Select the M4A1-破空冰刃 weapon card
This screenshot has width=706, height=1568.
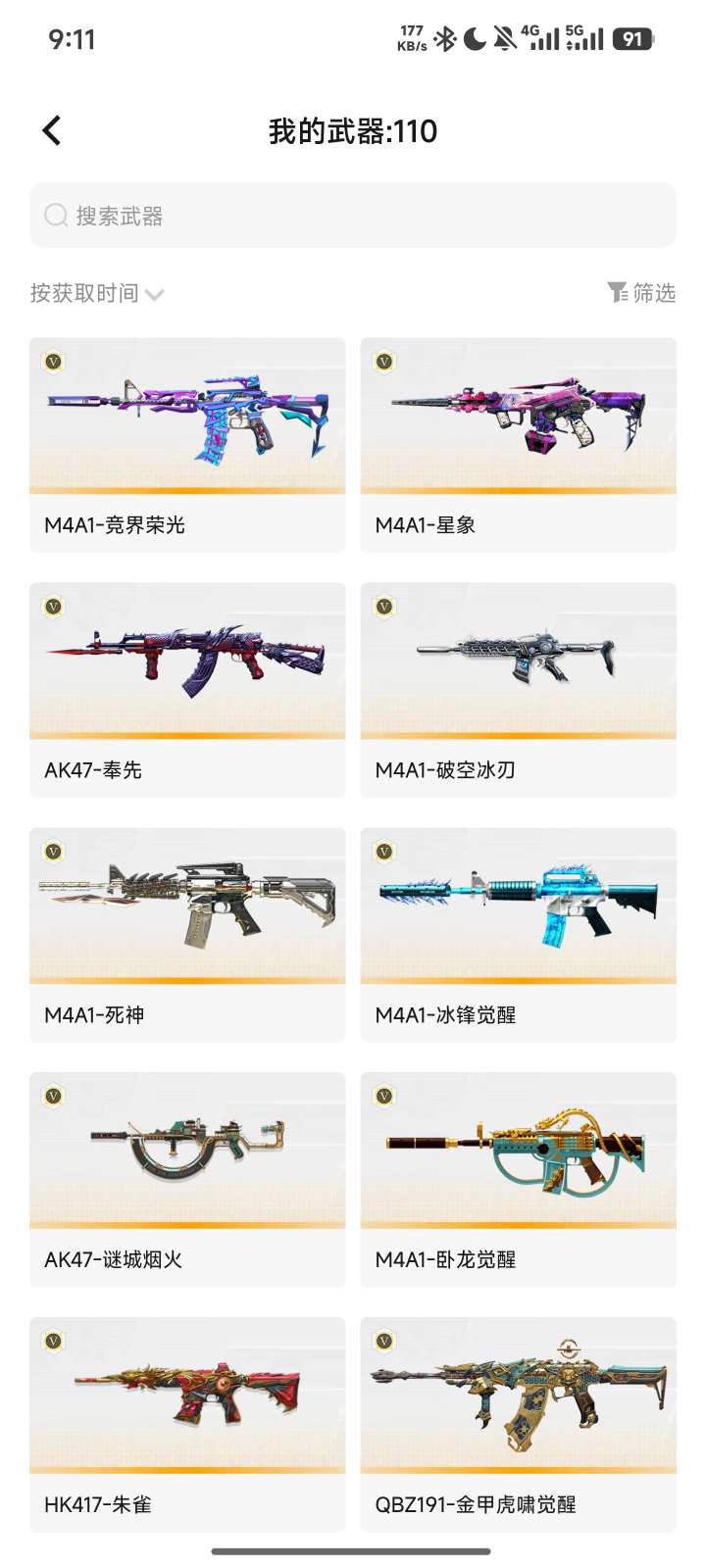pyautogui.click(x=519, y=690)
